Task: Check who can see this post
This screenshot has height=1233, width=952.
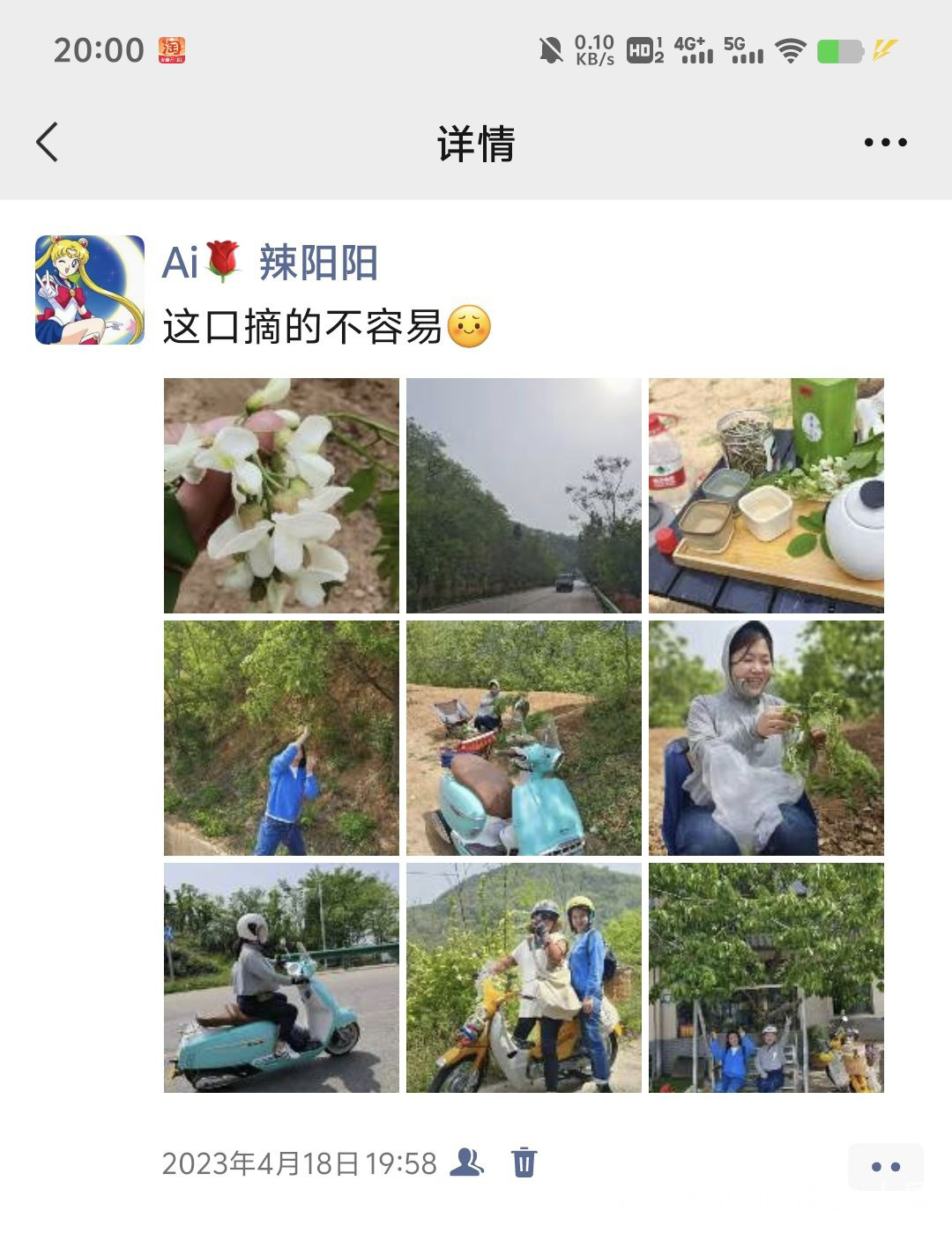Action: [467, 1162]
